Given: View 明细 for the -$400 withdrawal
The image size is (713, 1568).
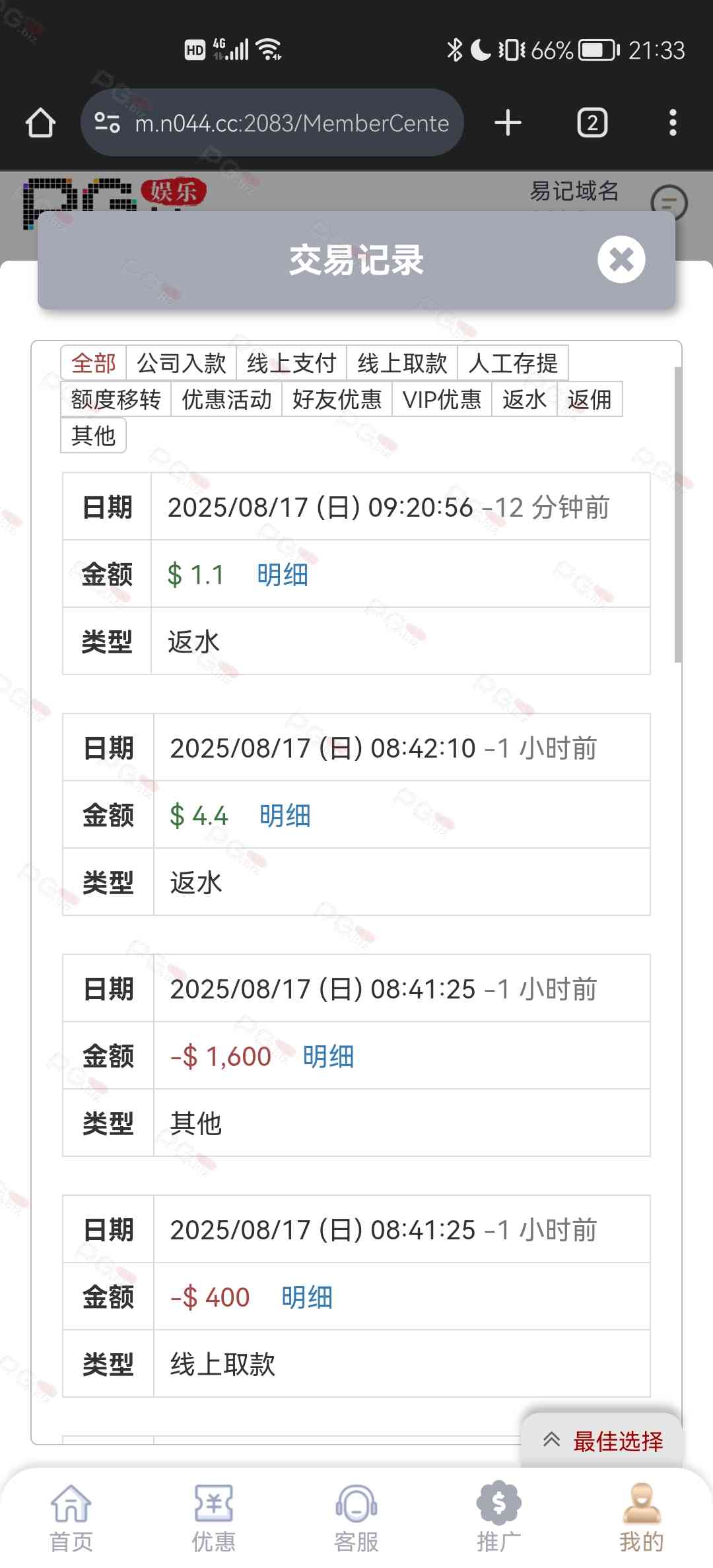Looking at the screenshot, I should click(307, 1297).
